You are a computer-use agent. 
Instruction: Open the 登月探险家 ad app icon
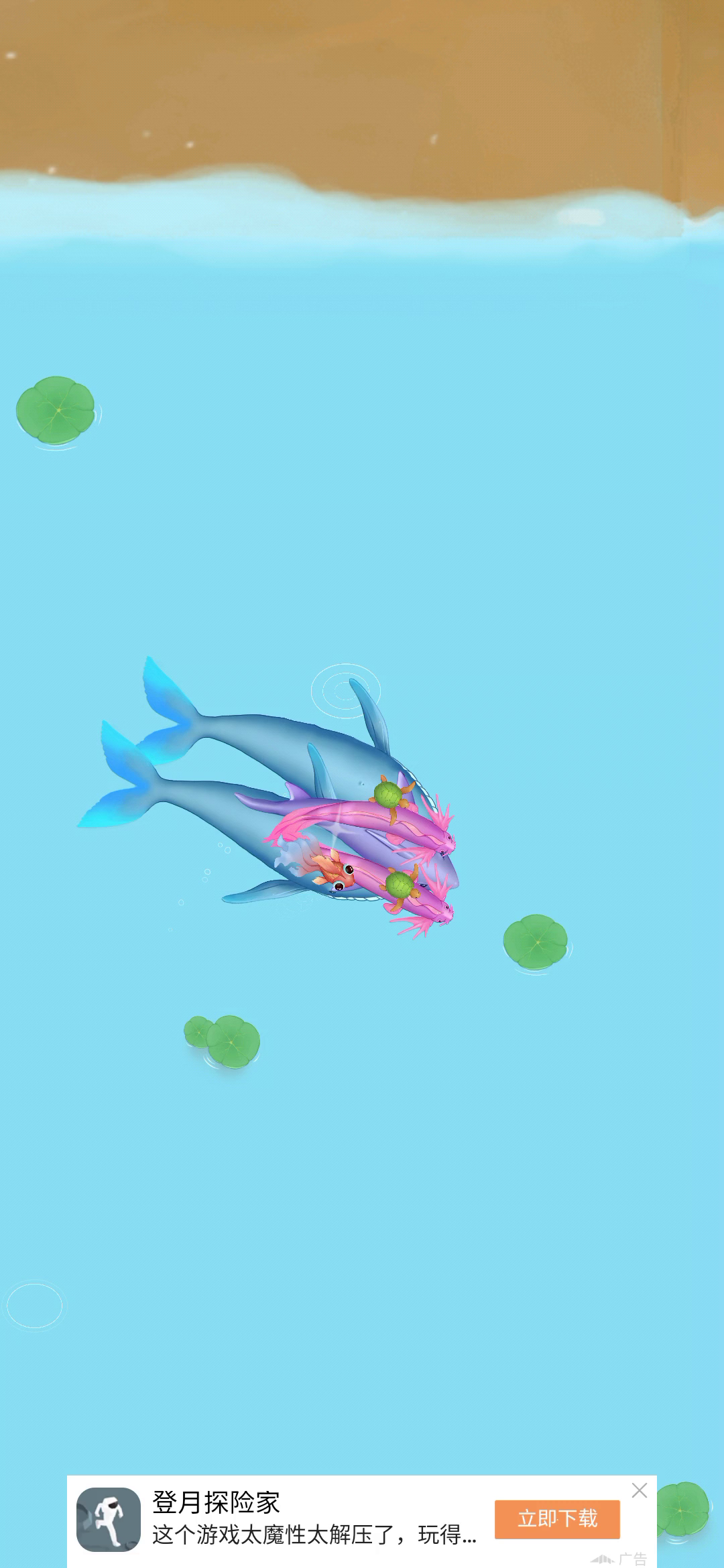(109, 1519)
